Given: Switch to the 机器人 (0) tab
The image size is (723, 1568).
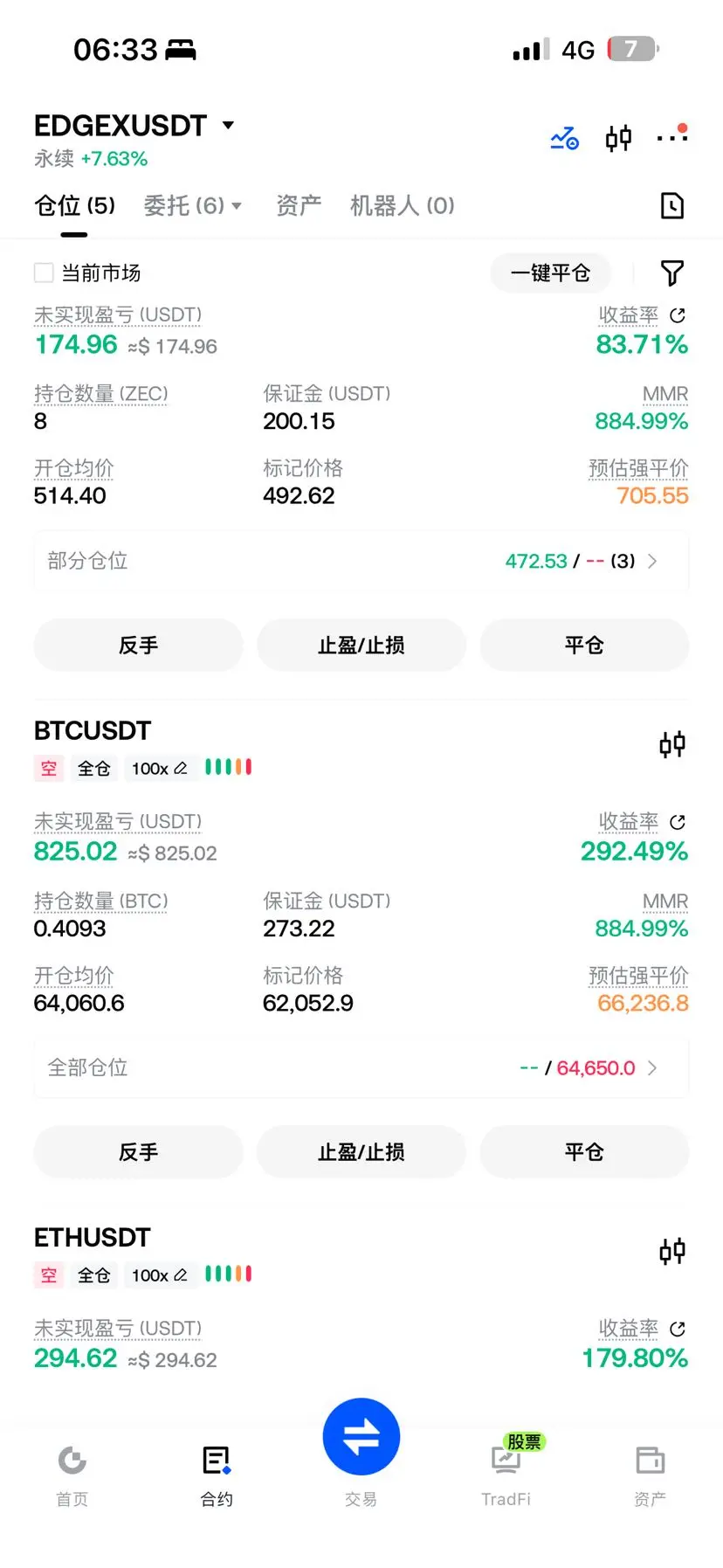Looking at the screenshot, I should tap(403, 206).
